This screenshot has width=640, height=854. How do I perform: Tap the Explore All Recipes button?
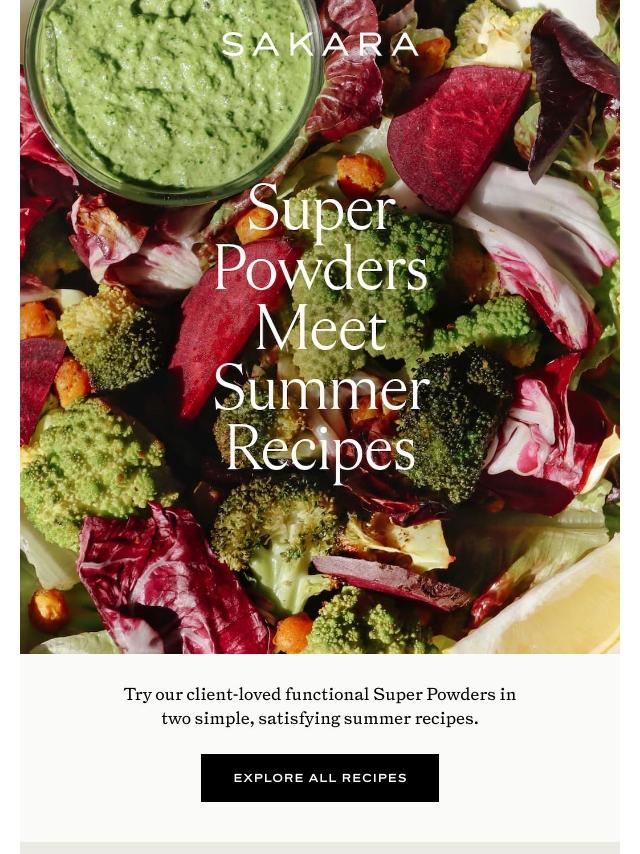[x=320, y=778]
